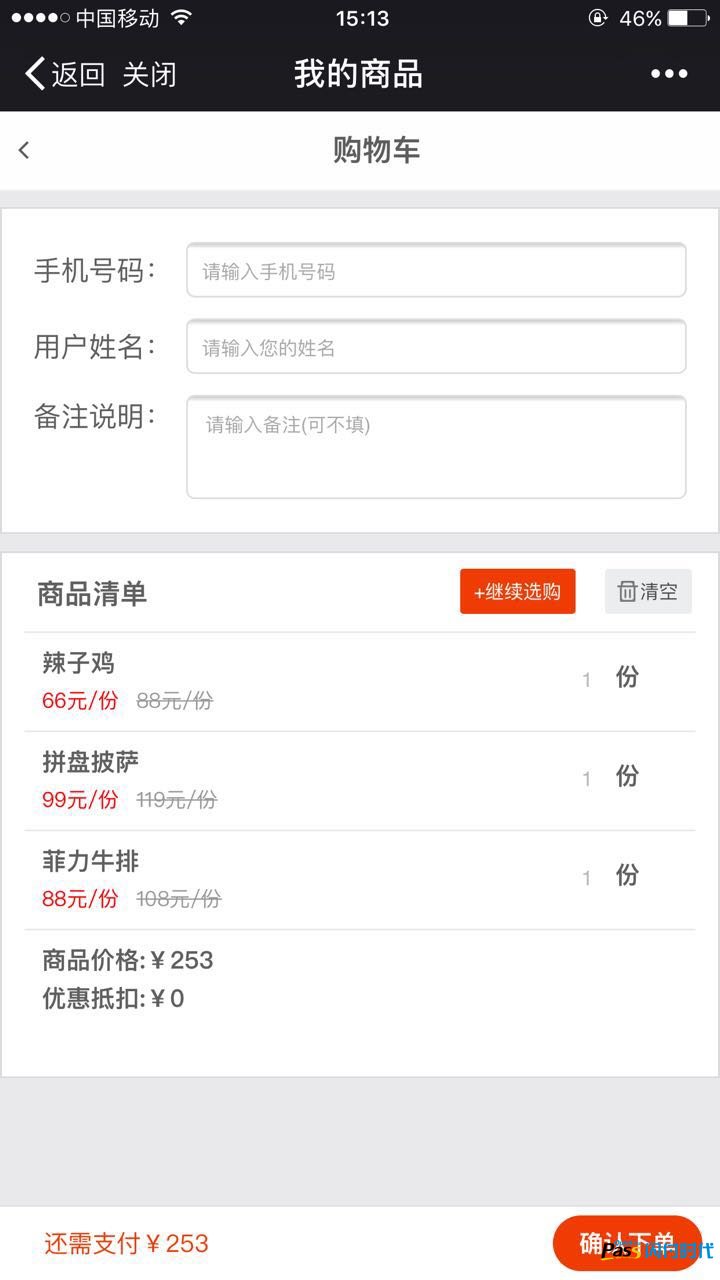Empty the cart with the 清空 button
This screenshot has height=1280, width=720.
coord(648,591)
